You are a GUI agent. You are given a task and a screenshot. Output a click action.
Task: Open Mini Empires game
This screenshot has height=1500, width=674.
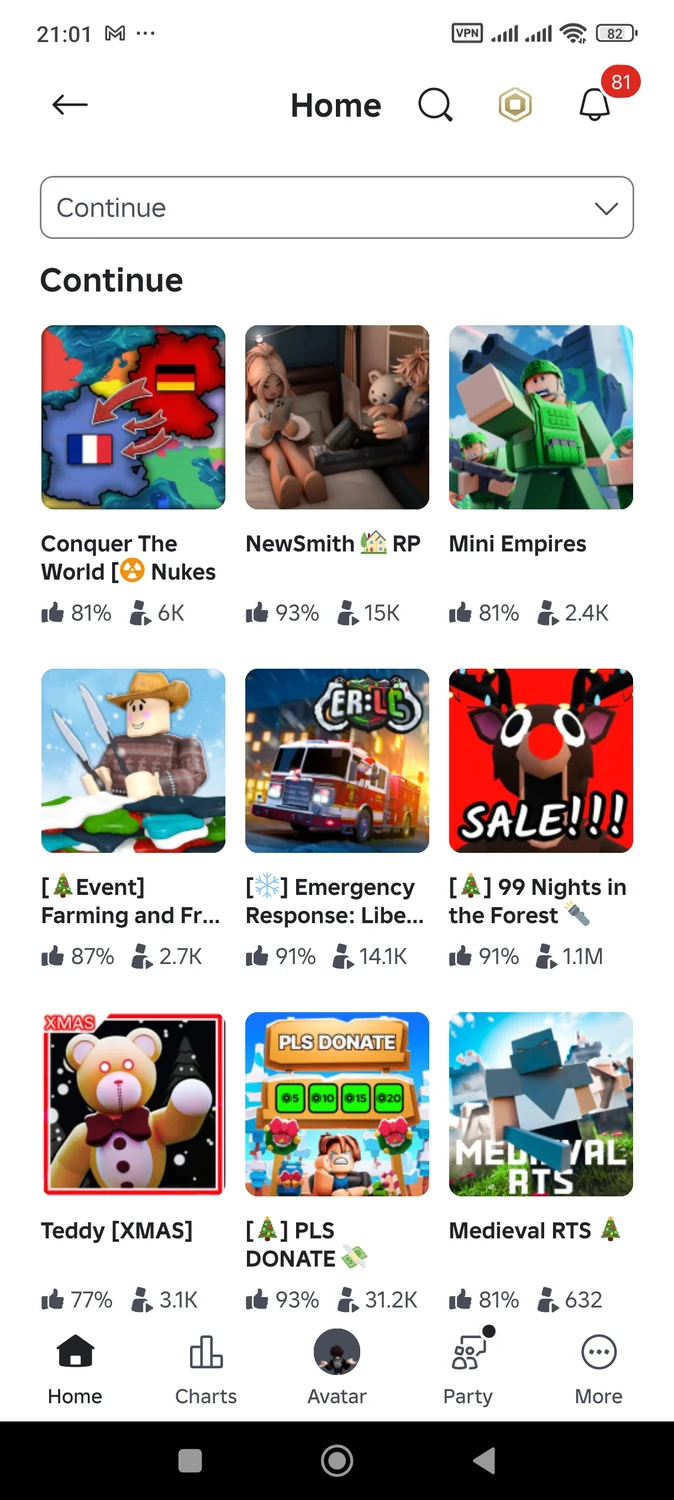pyautogui.click(x=541, y=417)
